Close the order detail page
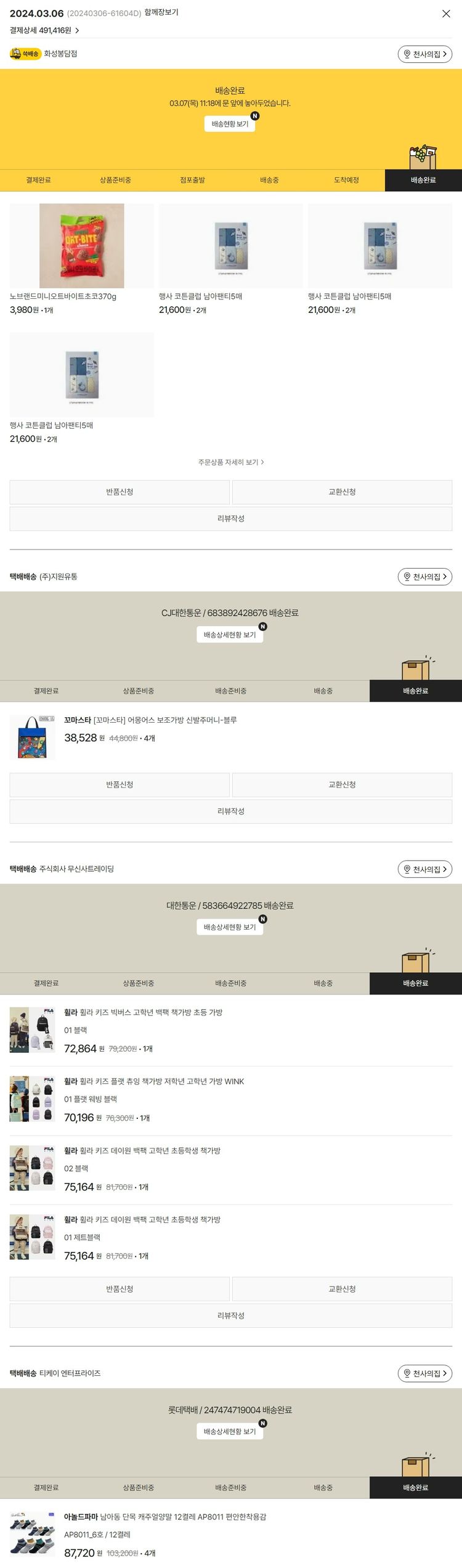This screenshot has height=1568, width=462. (446, 14)
